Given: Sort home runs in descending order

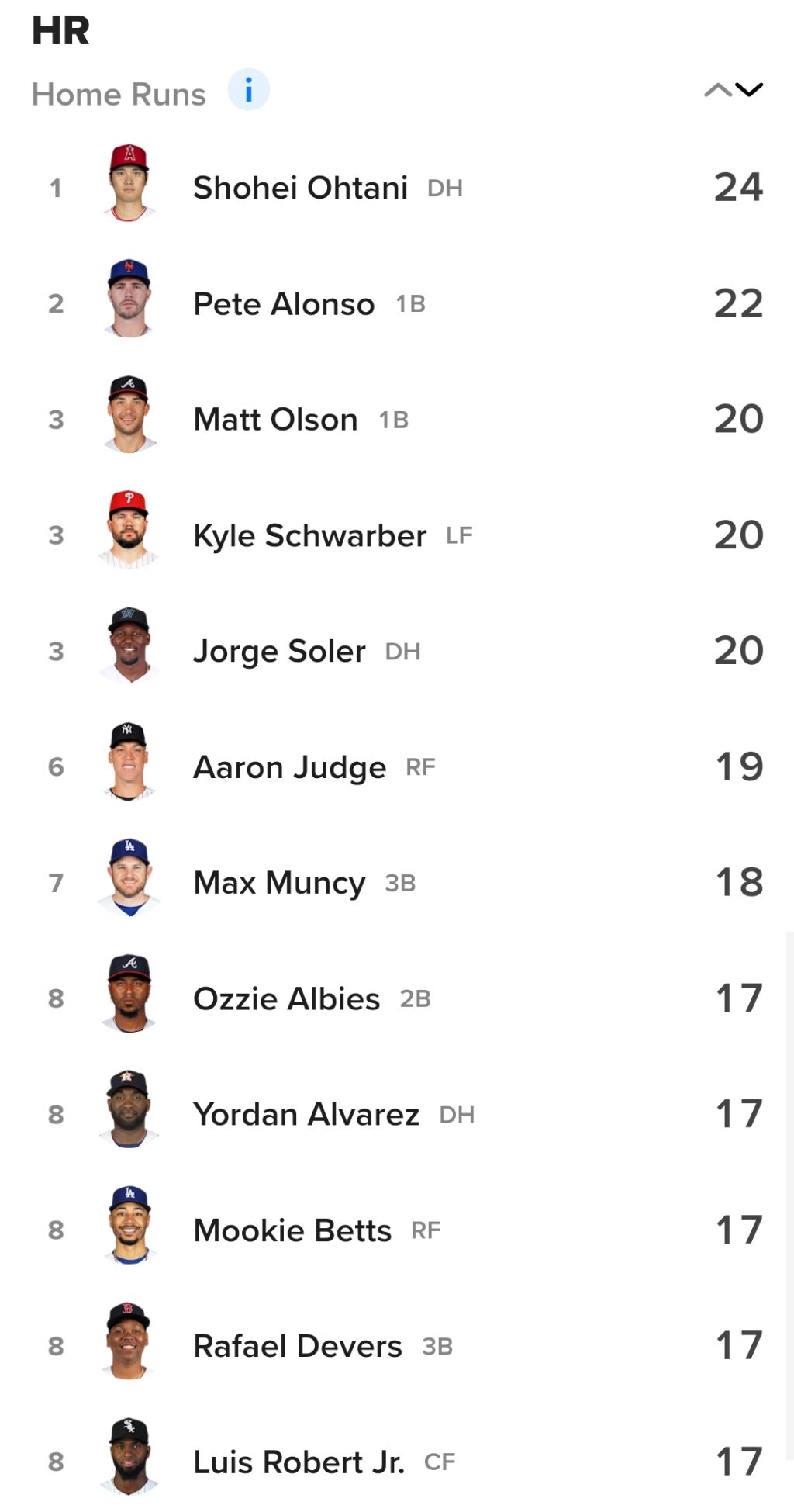Looking at the screenshot, I should (x=749, y=90).
